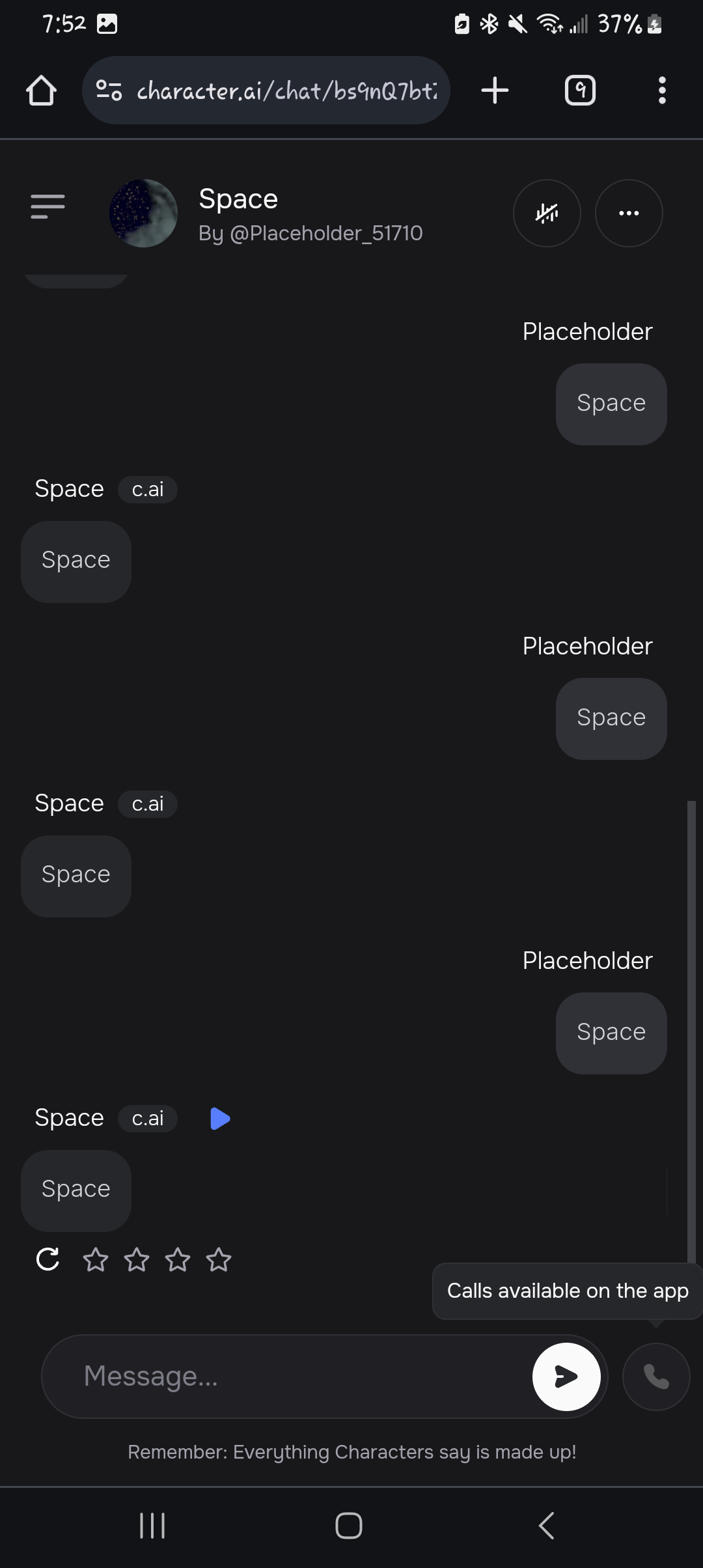The image size is (703, 1568).
Task: Dismiss the Calls available tooltip
Action: 567,1291
